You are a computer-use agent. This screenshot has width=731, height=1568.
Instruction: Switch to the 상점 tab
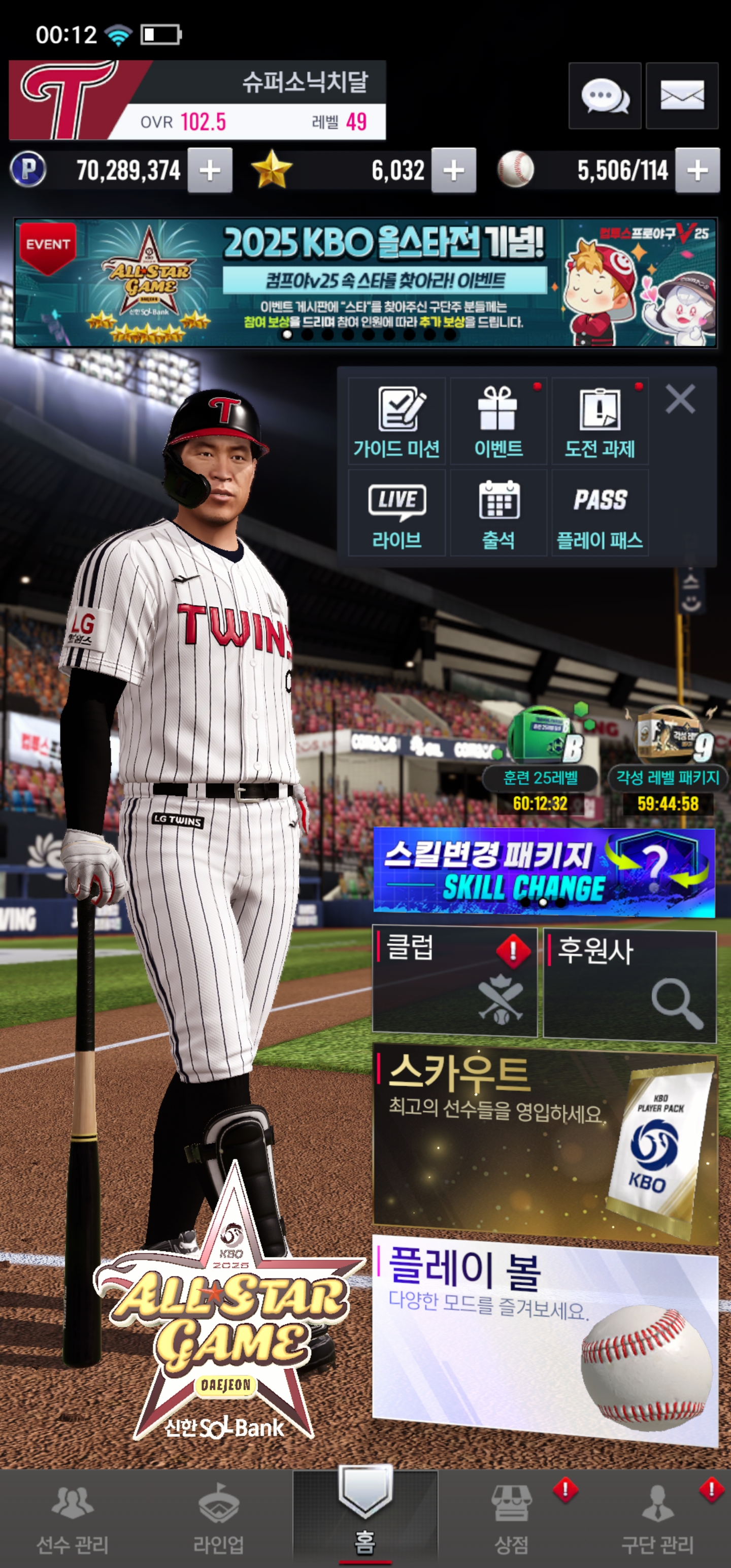(511, 1518)
